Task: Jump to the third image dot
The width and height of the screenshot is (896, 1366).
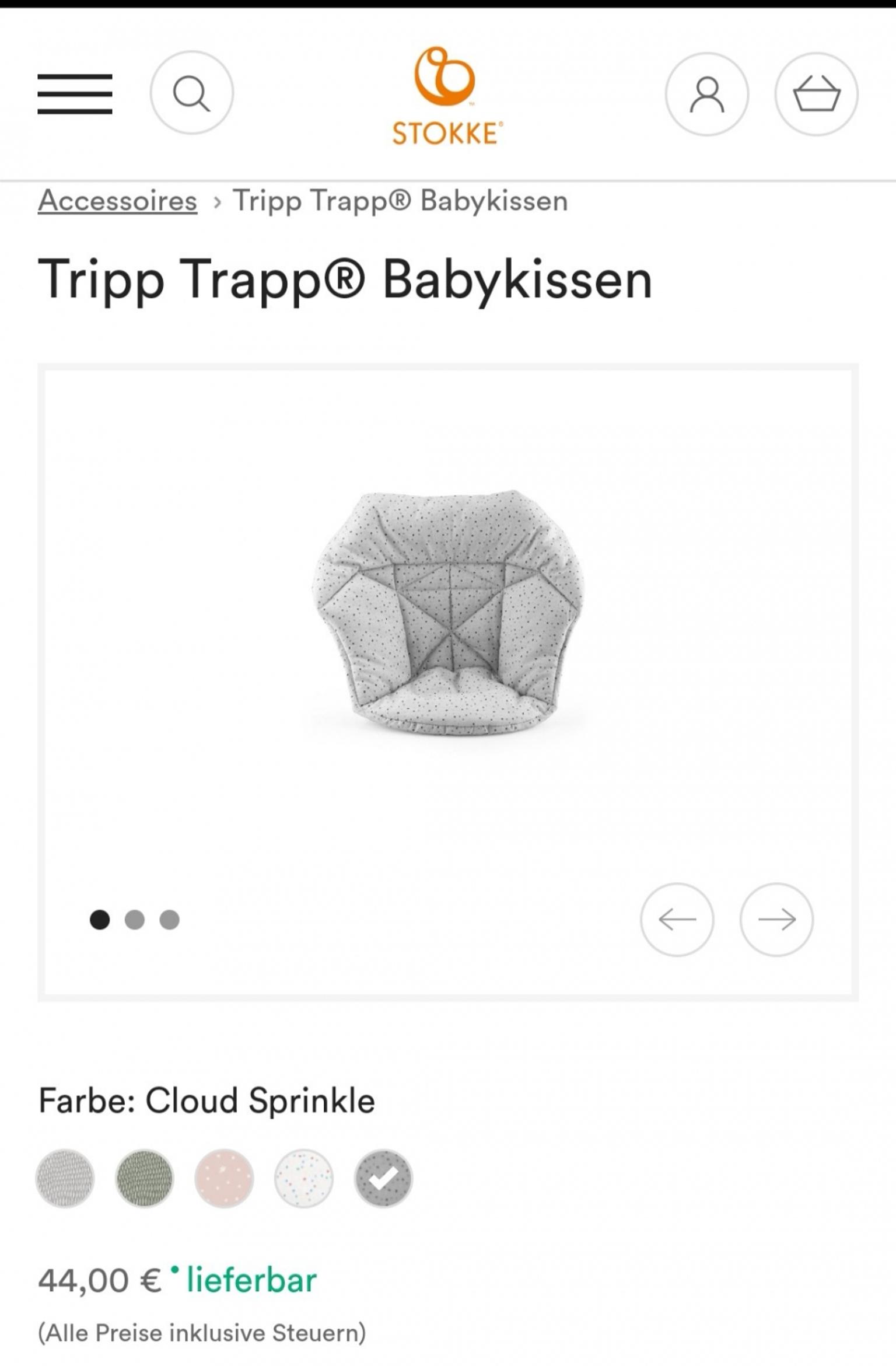Action: pyautogui.click(x=170, y=920)
